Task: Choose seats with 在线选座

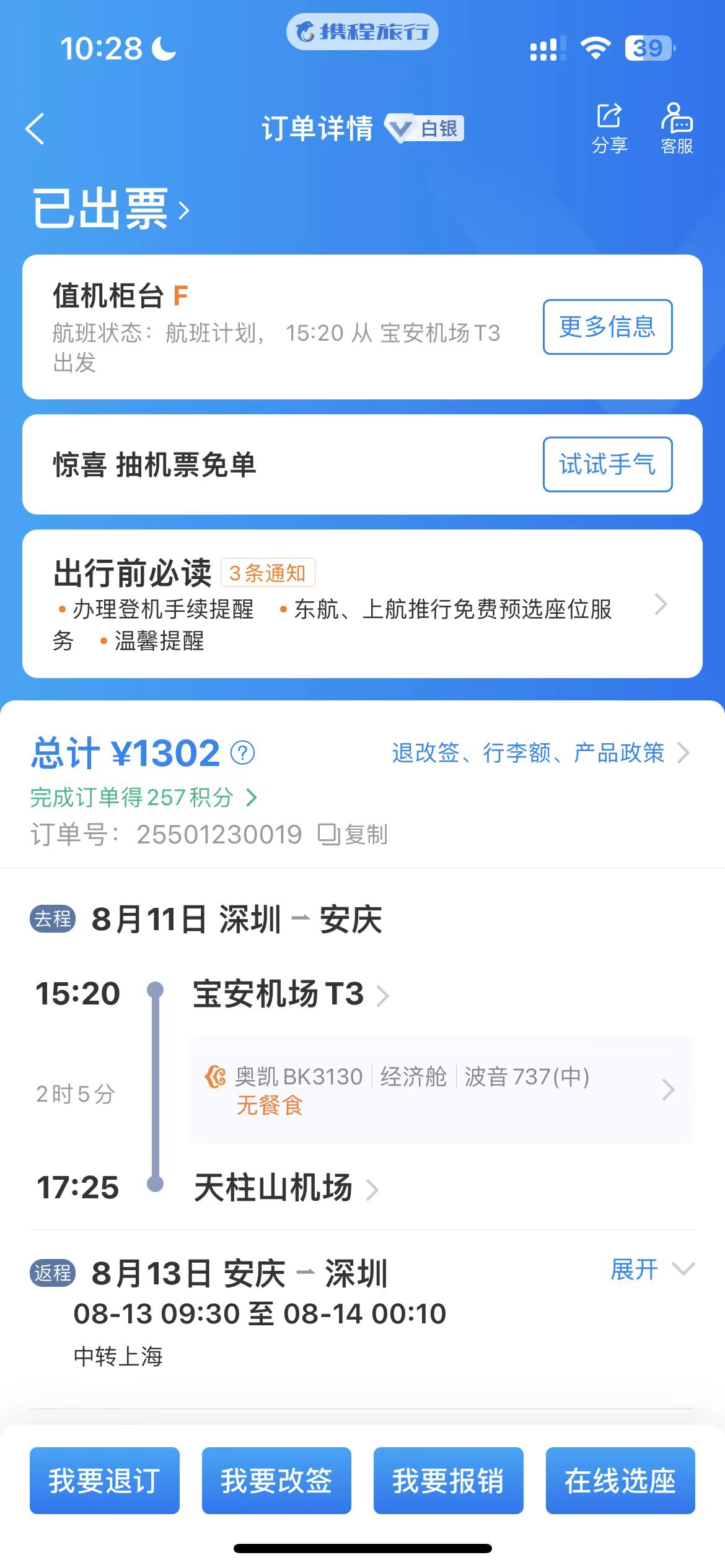Action: point(620,1481)
